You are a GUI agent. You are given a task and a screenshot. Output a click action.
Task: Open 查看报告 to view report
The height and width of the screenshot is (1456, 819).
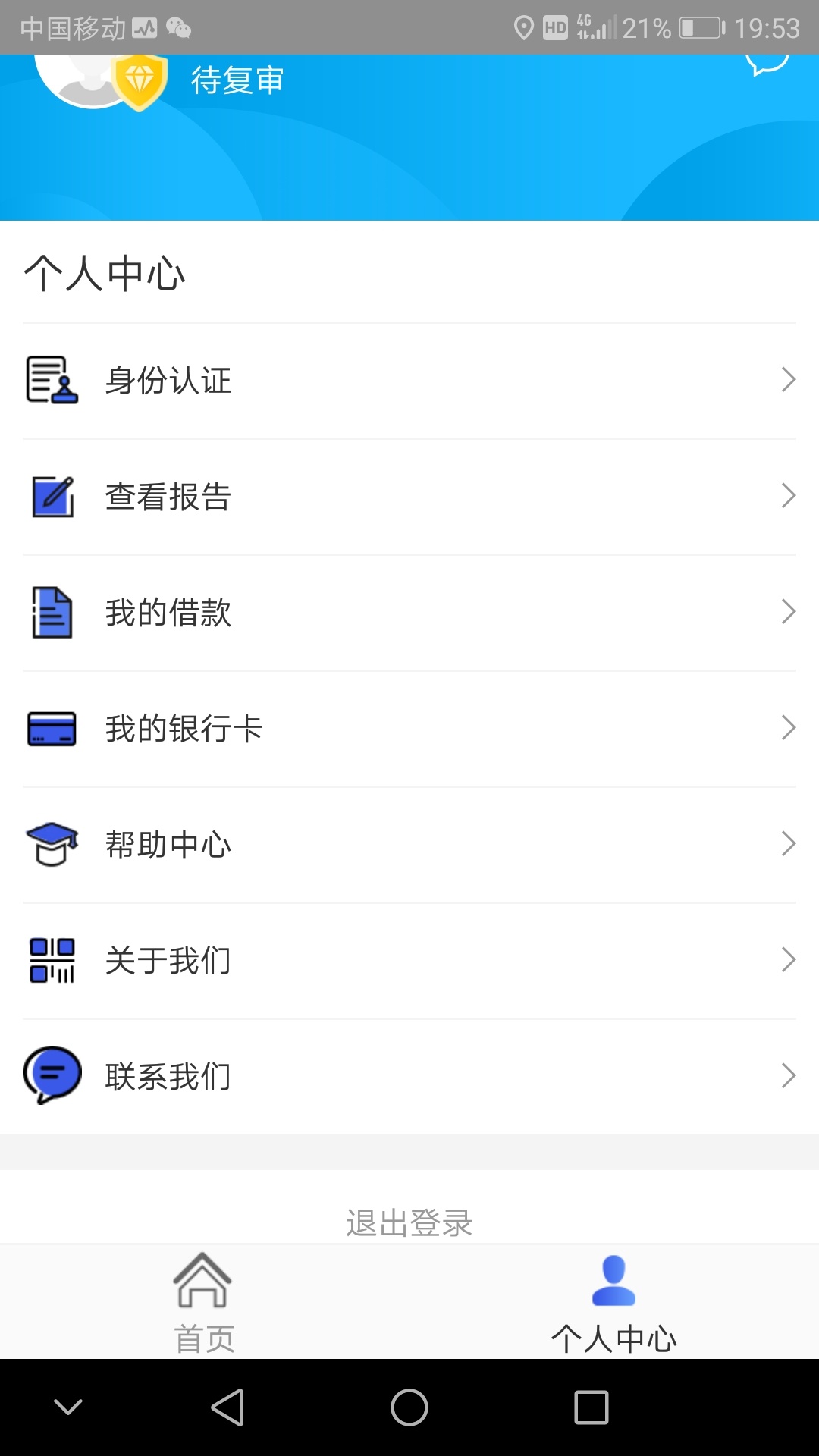click(x=409, y=497)
